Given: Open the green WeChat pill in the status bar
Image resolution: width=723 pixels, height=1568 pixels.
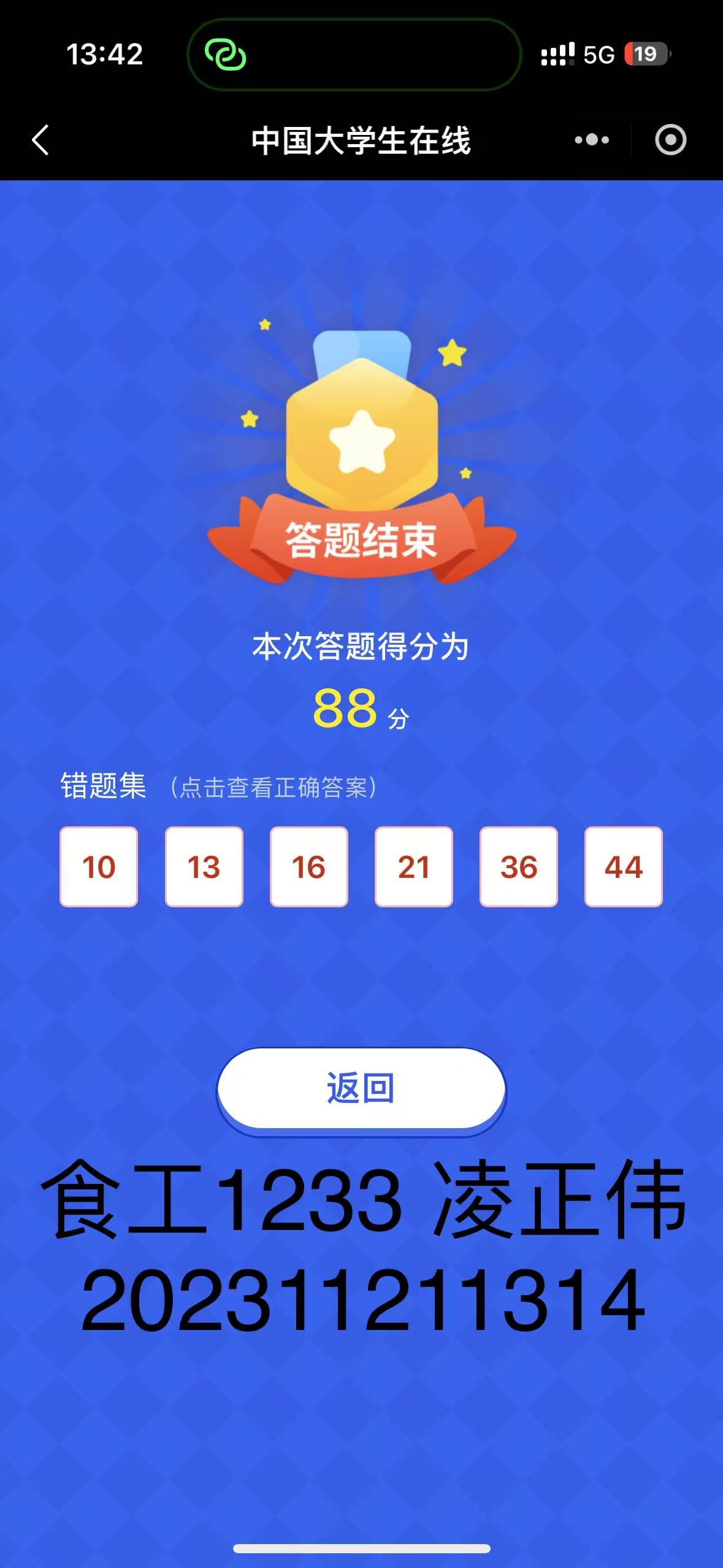Looking at the screenshot, I should coord(354,55).
